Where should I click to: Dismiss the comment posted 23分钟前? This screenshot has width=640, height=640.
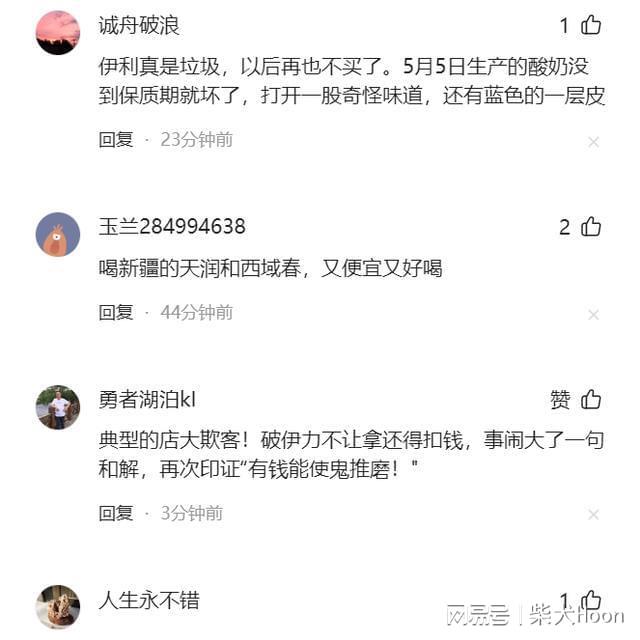pos(593,142)
